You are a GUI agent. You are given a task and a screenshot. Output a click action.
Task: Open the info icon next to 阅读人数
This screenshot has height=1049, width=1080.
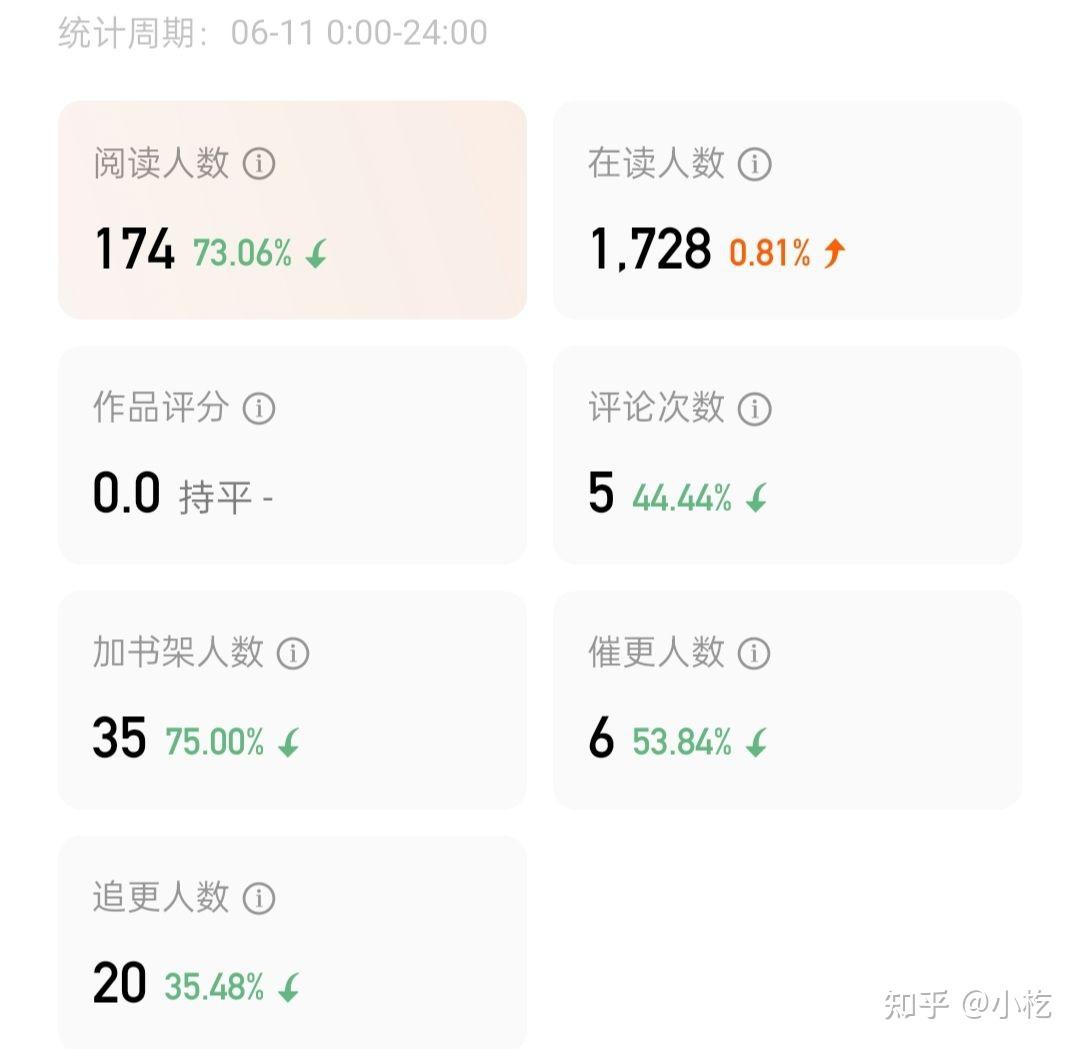259,163
